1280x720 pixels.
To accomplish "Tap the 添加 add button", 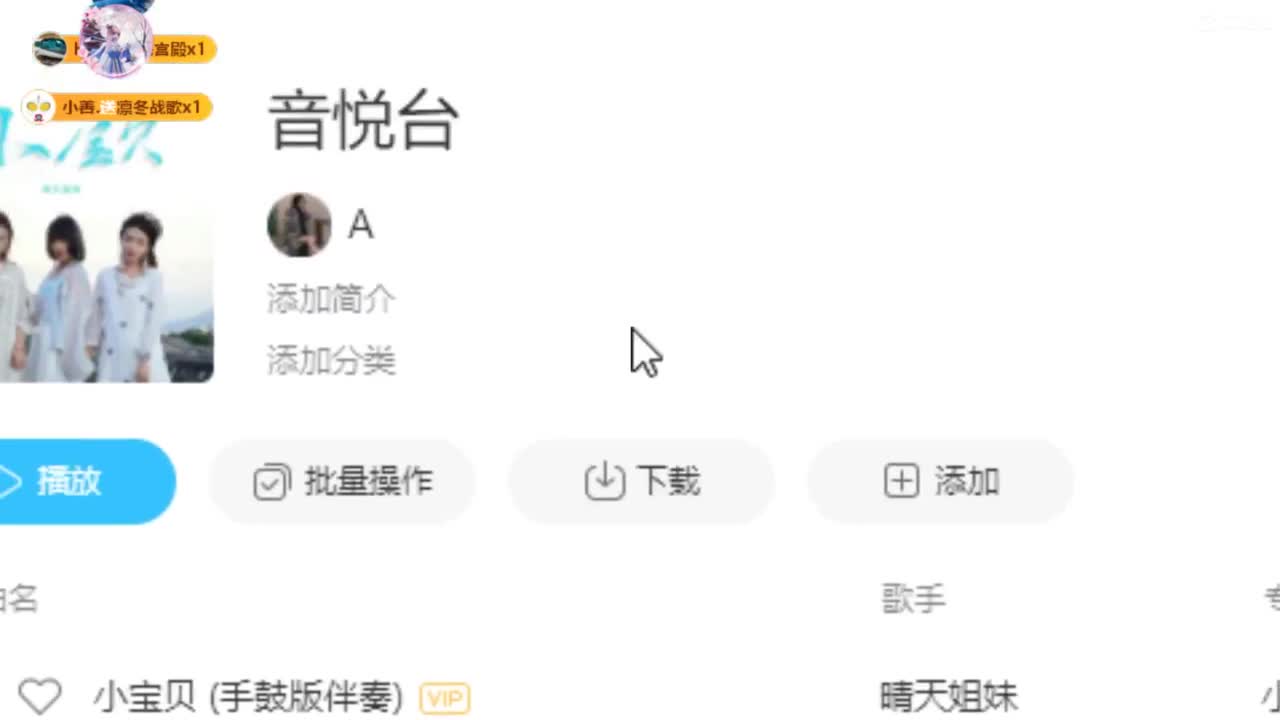I will click(x=941, y=482).
